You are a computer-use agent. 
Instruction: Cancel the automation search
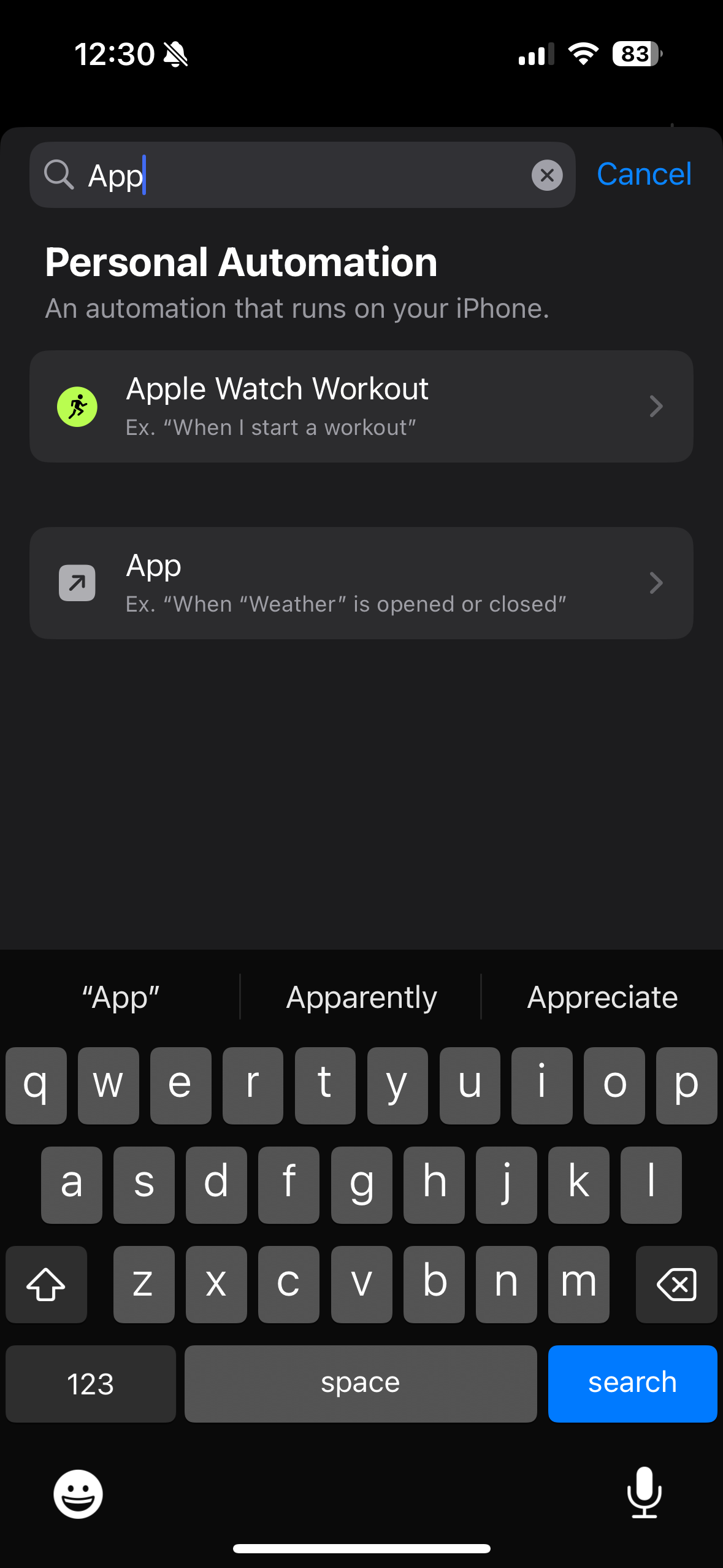click(644, 174)
